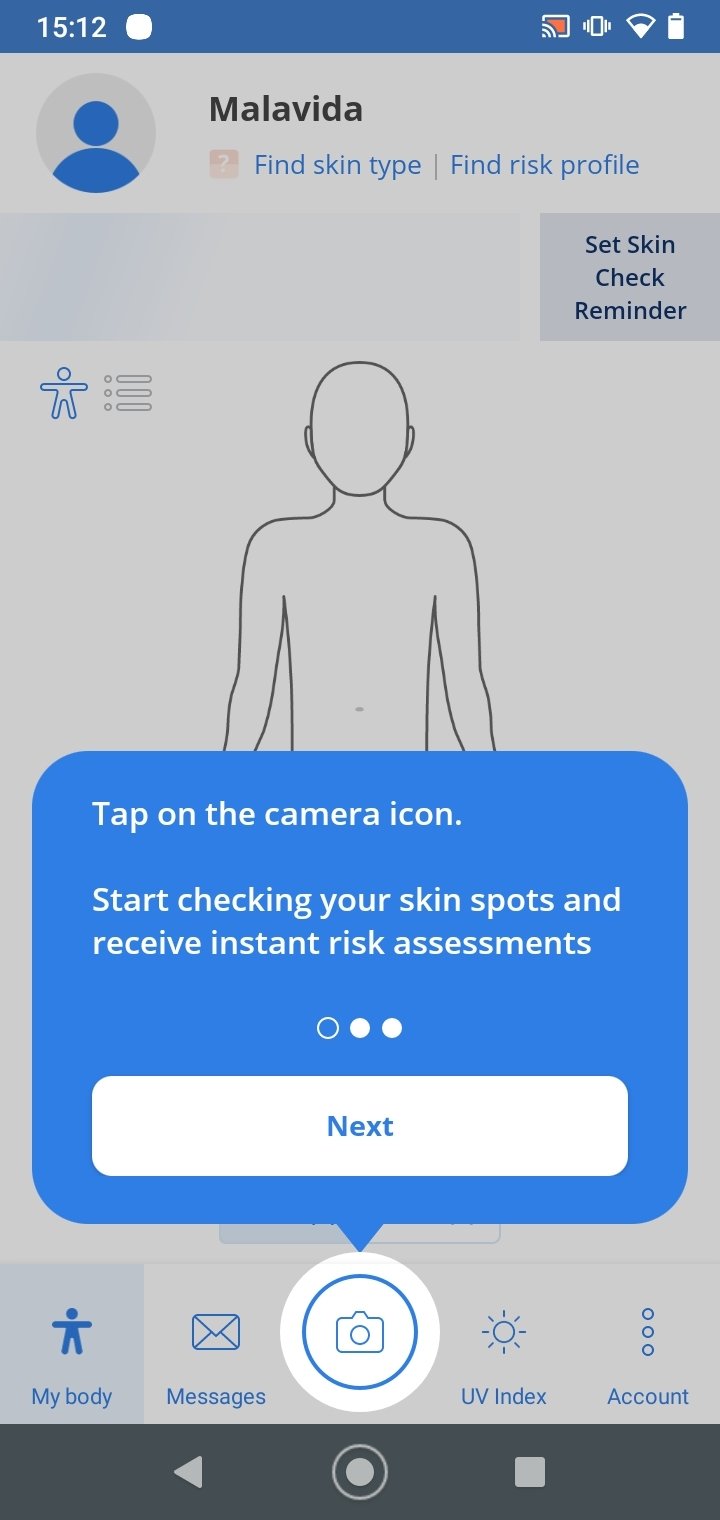Tap Next in the tutorial popup
This screenshot has width=720, height=1520.
(x=360, y=1126)
